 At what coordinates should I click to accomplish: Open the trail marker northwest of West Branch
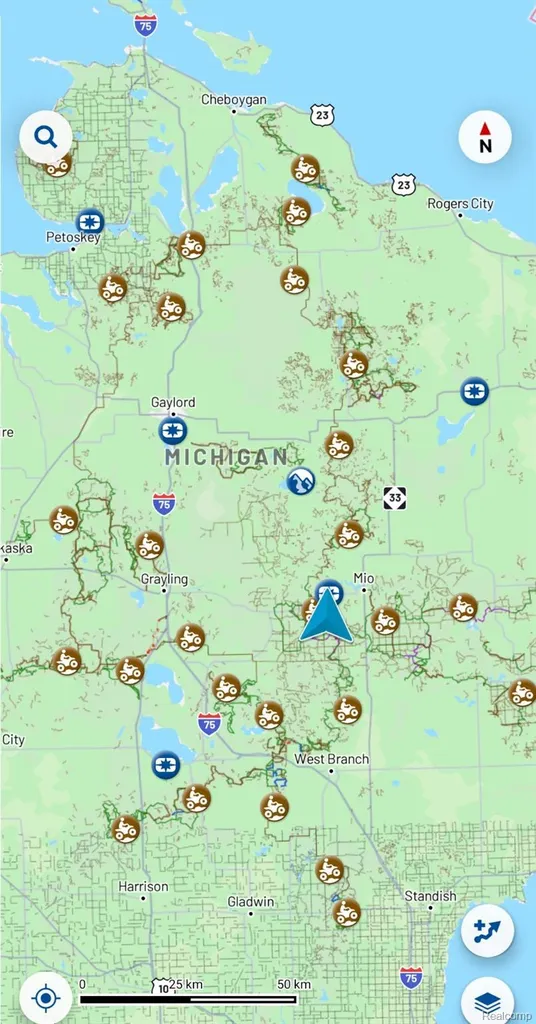click(269, 714)
